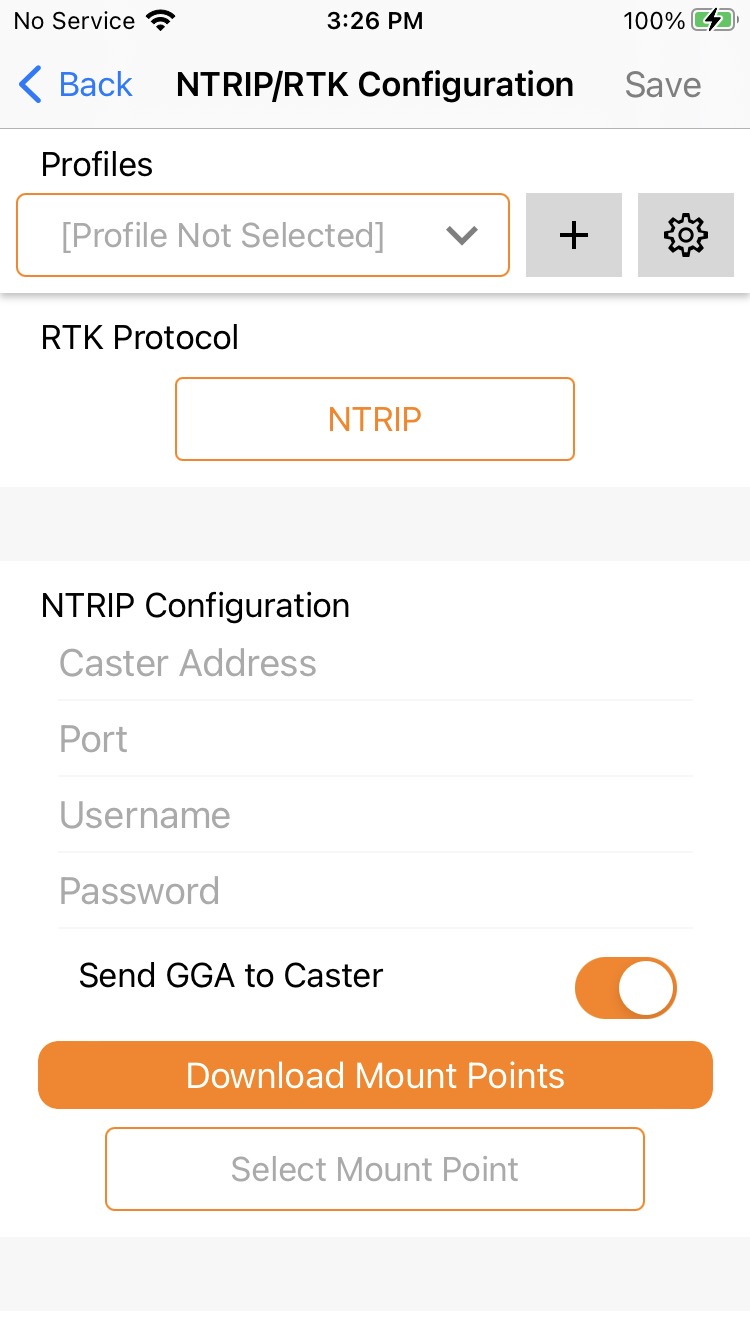Open profile settings gear
Image resolution: width=750 pixels, height=1334 pixels.
[686, 236]
